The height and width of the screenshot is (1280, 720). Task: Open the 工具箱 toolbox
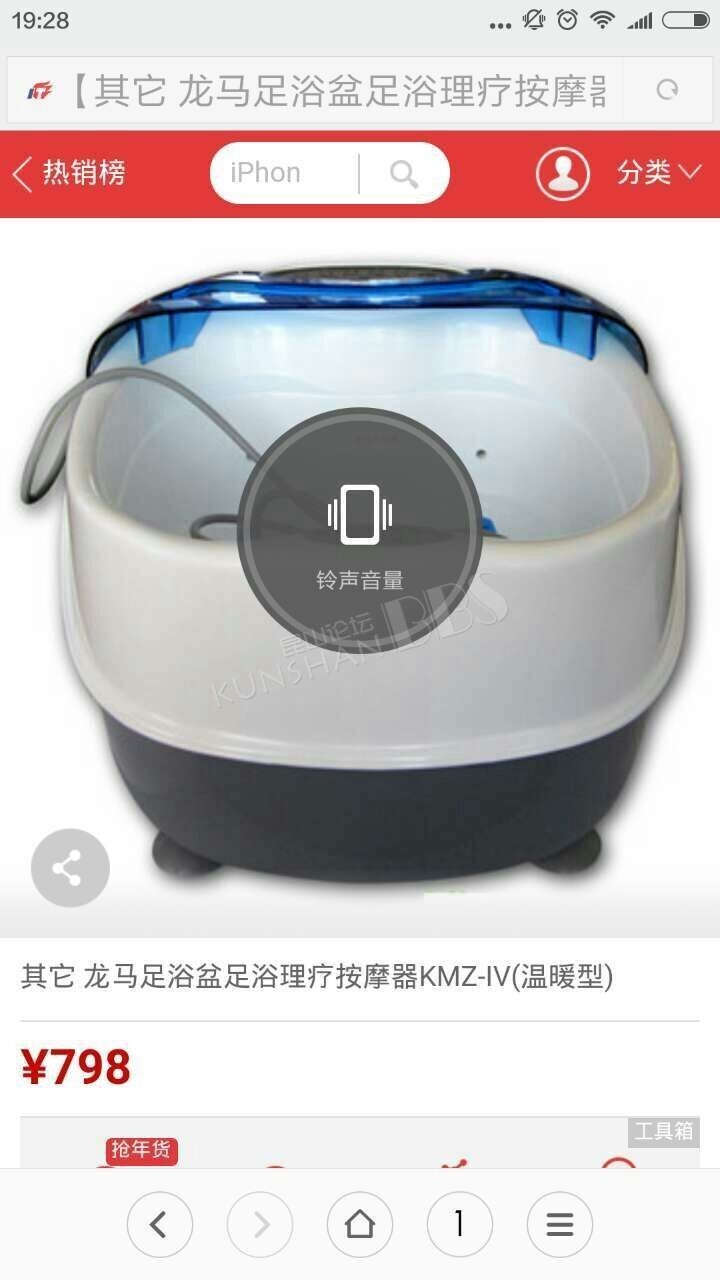663,1131
